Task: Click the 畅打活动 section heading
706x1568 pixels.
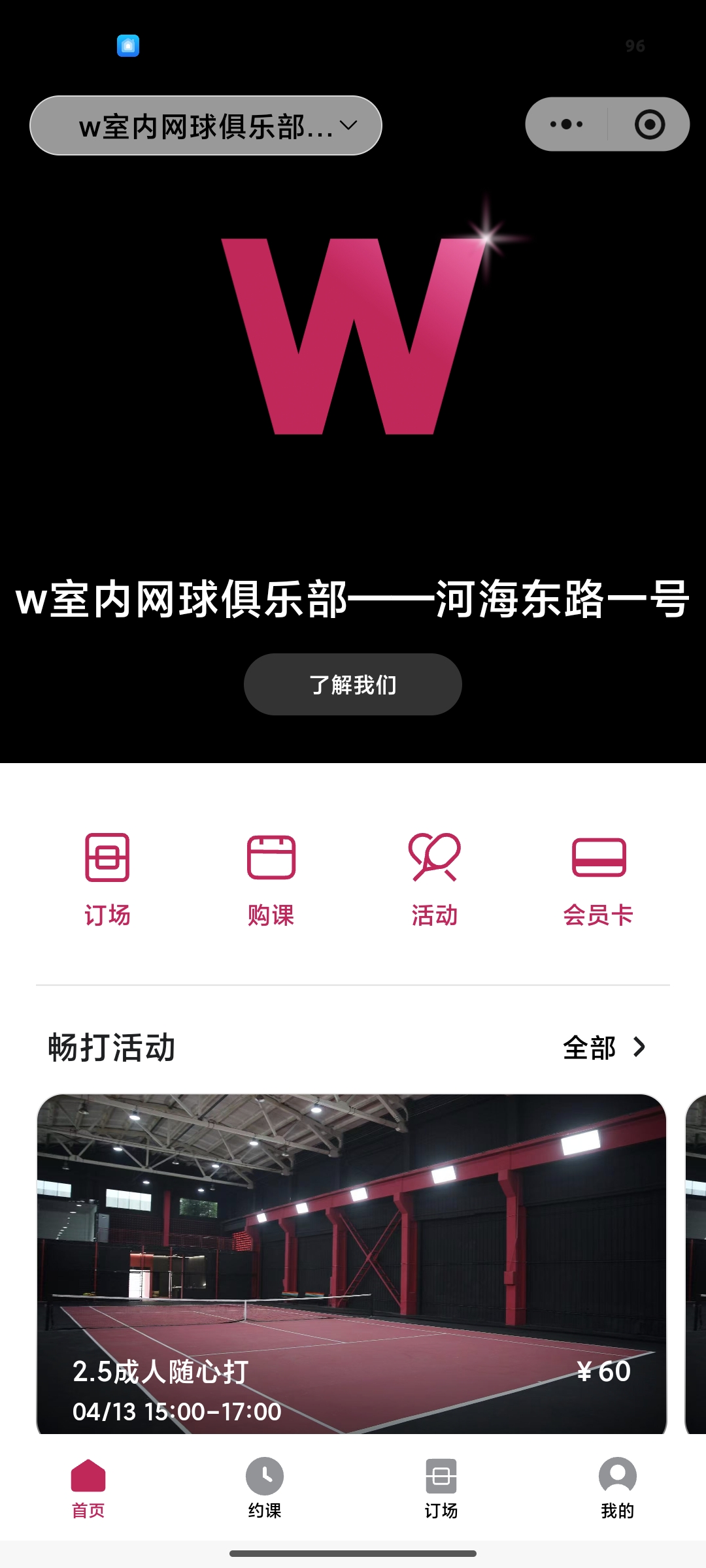Action: (x=110, y=1045)
